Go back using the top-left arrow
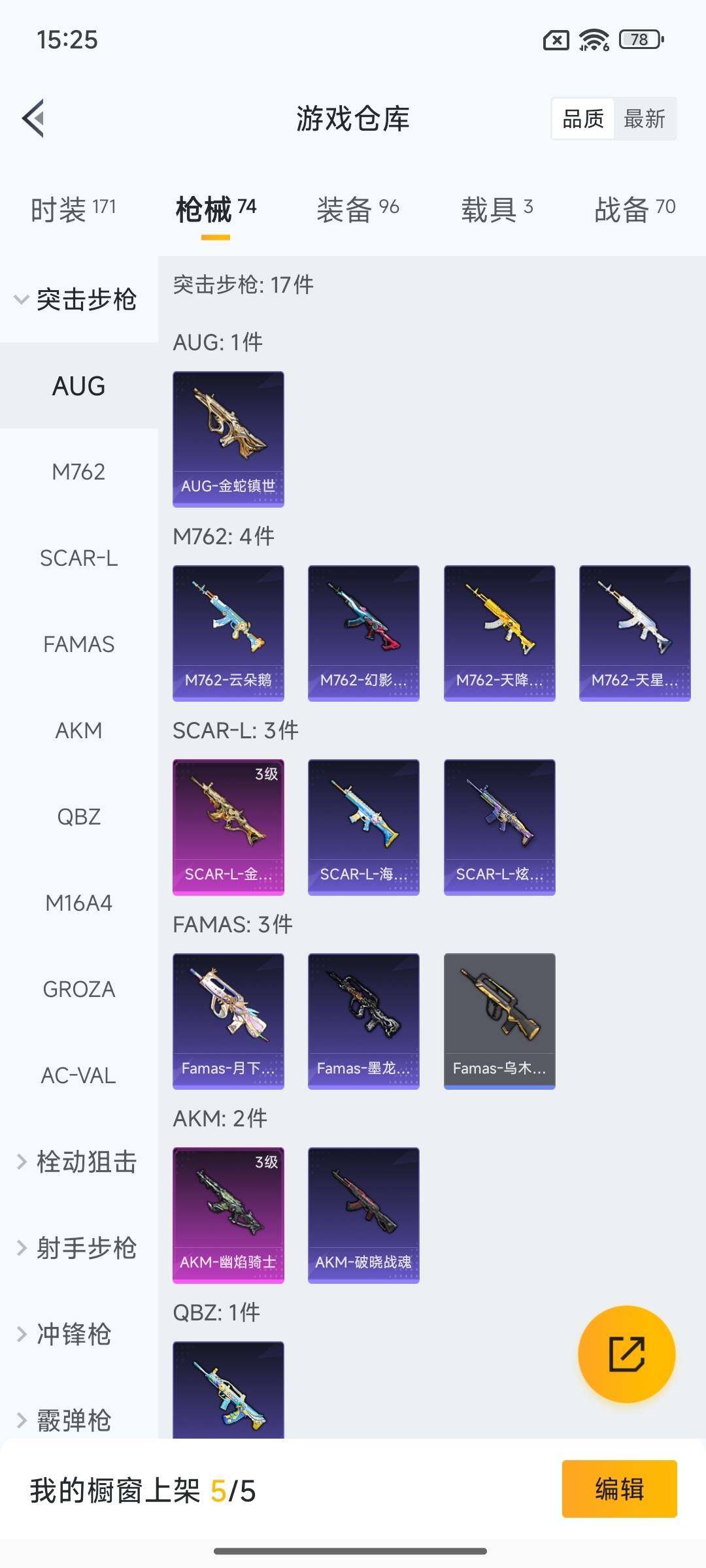The width and height of the screenshot is (706, 1568). coord(34,118)
